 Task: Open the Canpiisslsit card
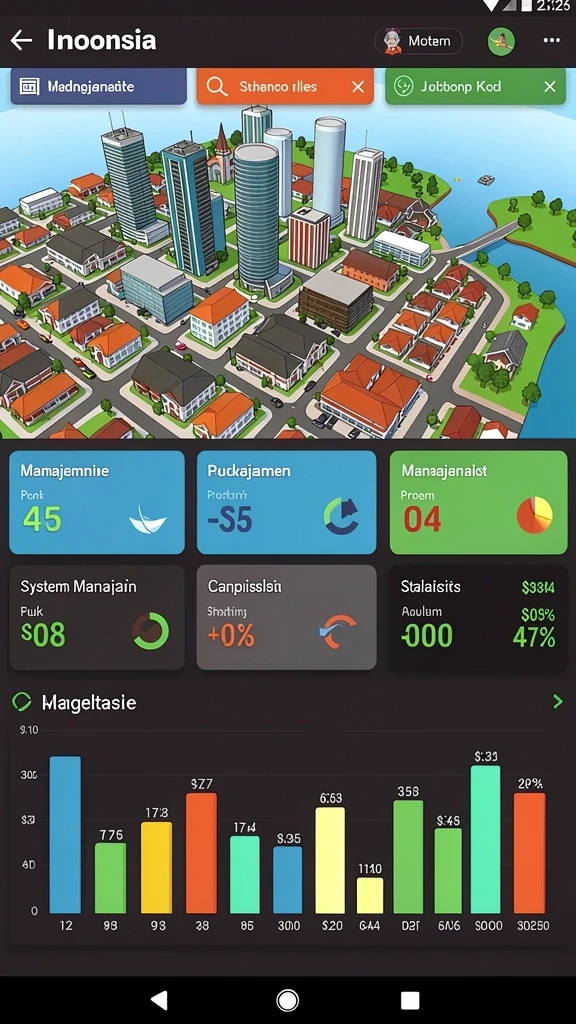tap(286, 617)
